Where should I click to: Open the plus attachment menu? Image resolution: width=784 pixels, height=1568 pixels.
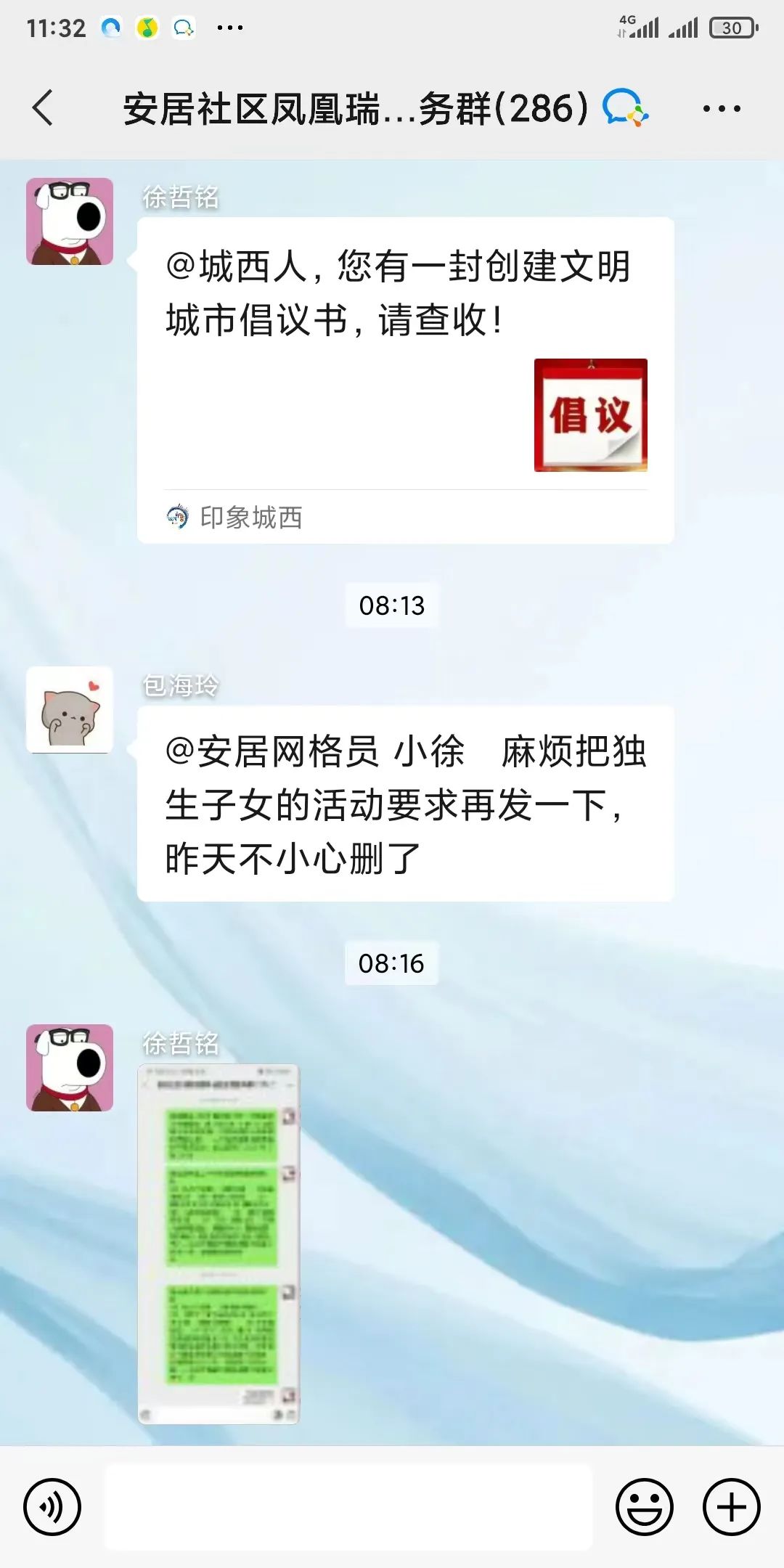[731, 1507]
